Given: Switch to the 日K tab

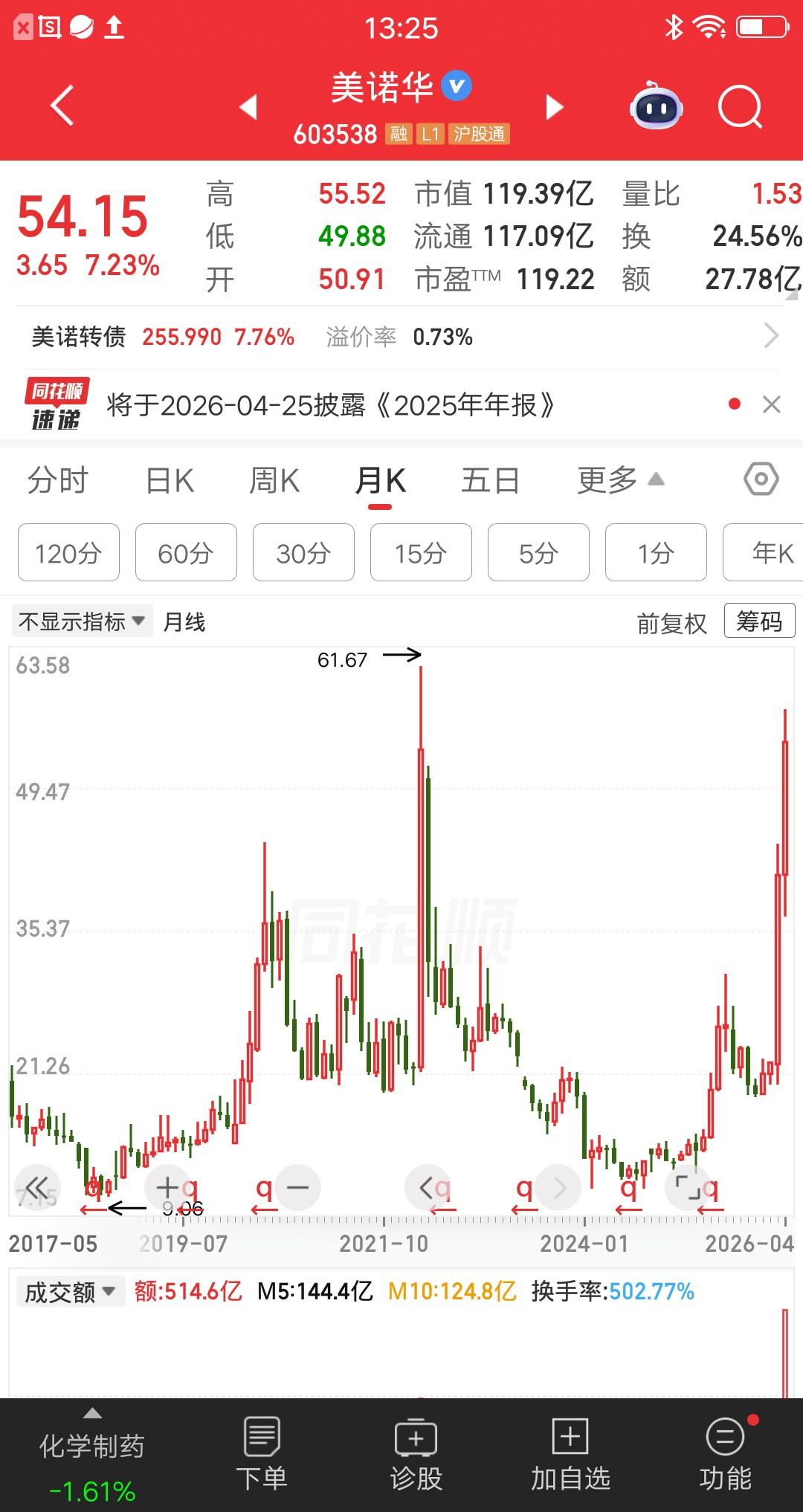Looking at the screenshot, I should [x=170, y=480].
